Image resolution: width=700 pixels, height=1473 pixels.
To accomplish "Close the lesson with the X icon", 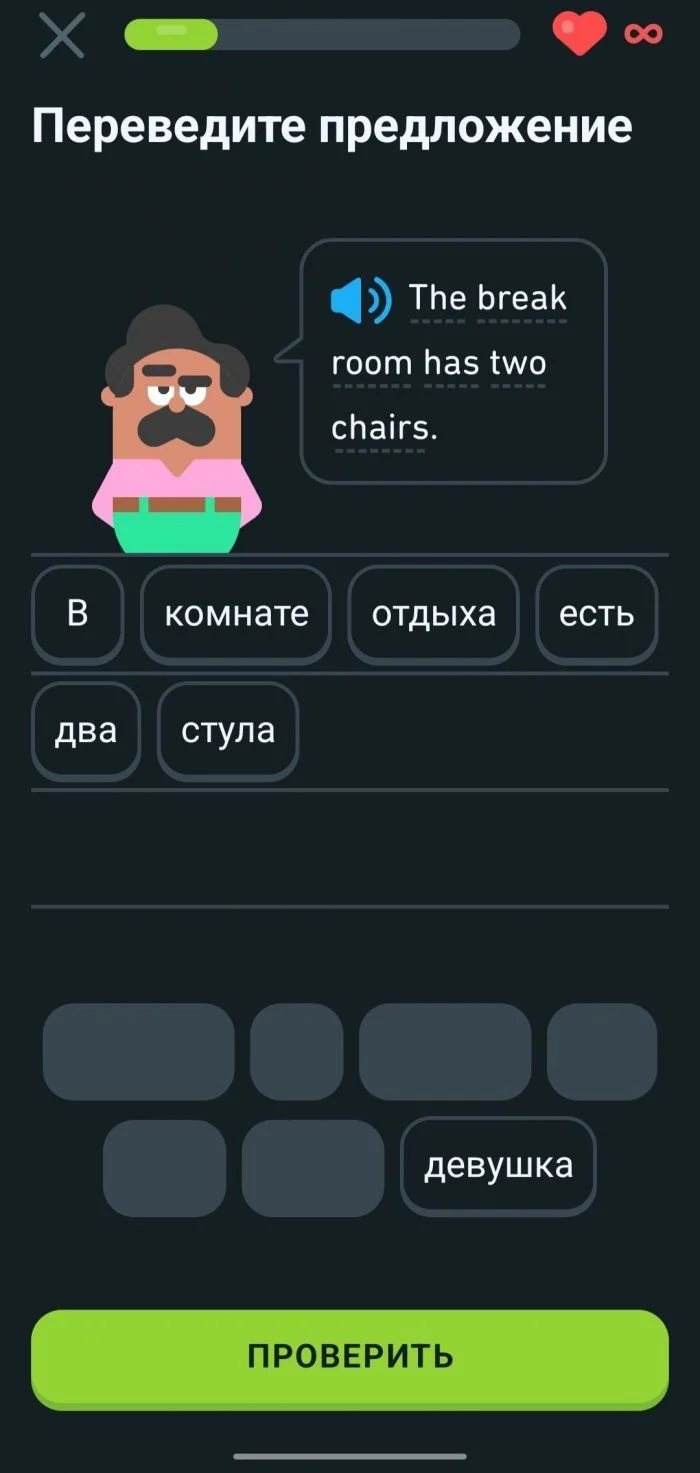I will (62, 36).
